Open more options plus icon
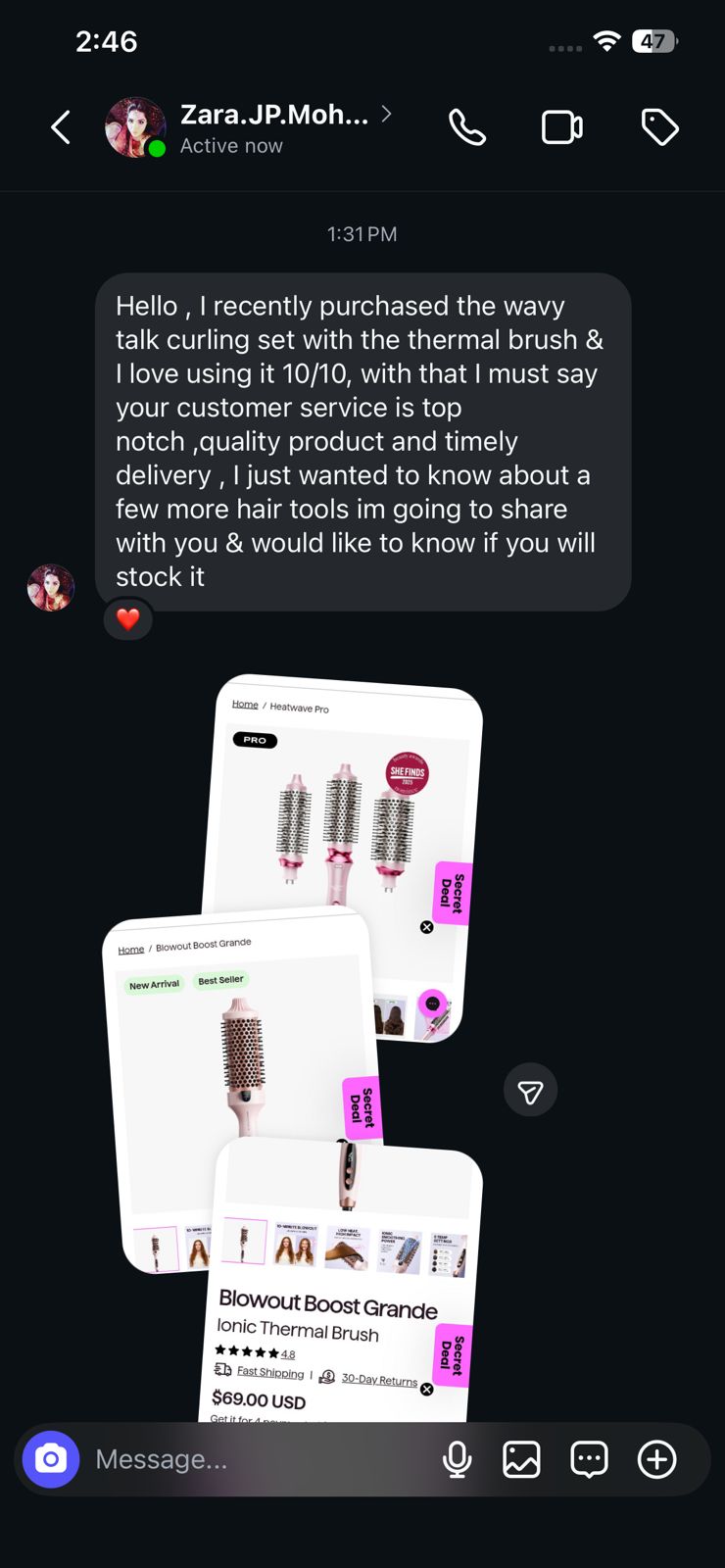 656,1459
